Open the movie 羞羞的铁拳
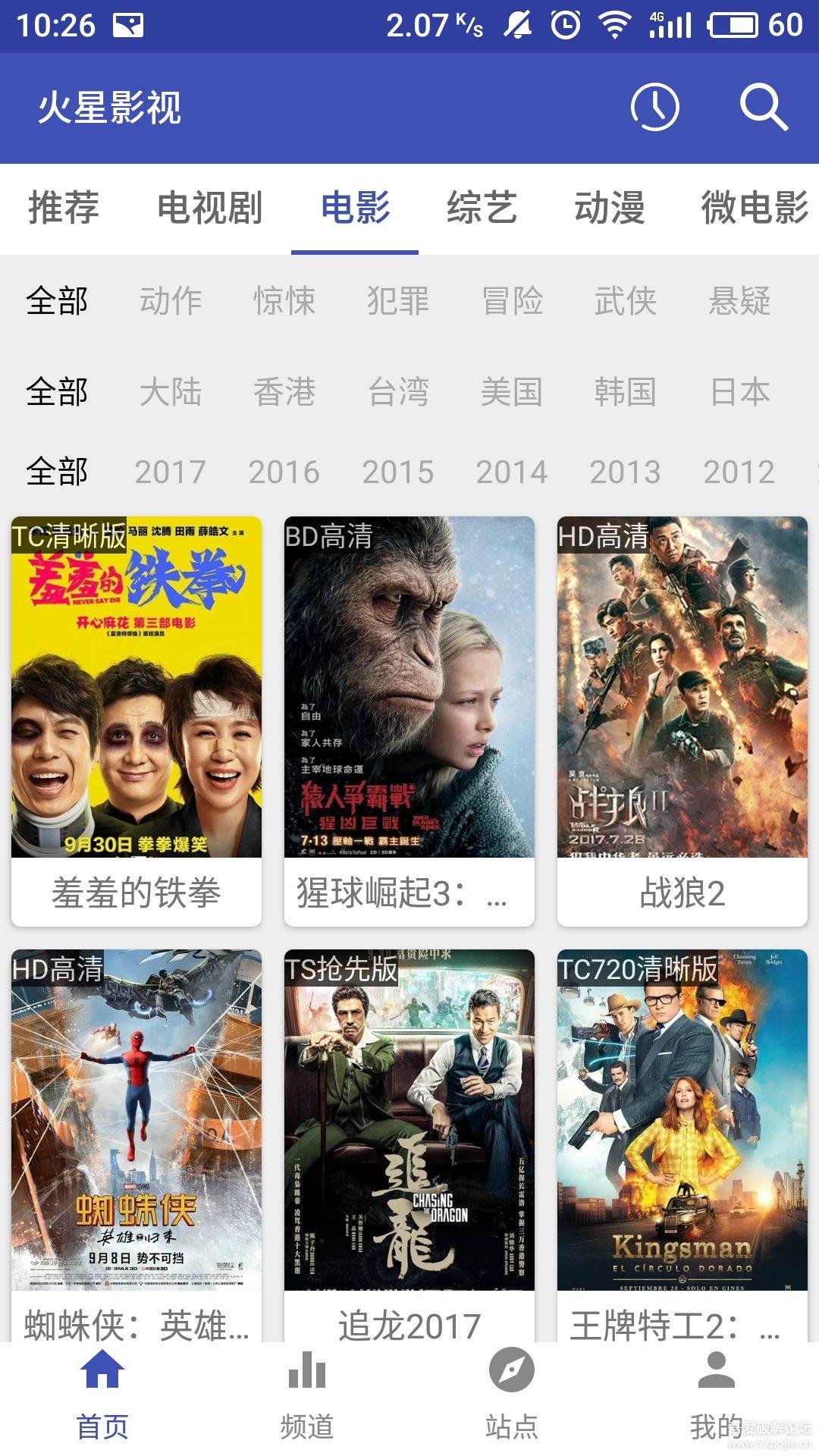Image resolution: width=819 pixels, height=1456 pixels. [x=136, y=720]
